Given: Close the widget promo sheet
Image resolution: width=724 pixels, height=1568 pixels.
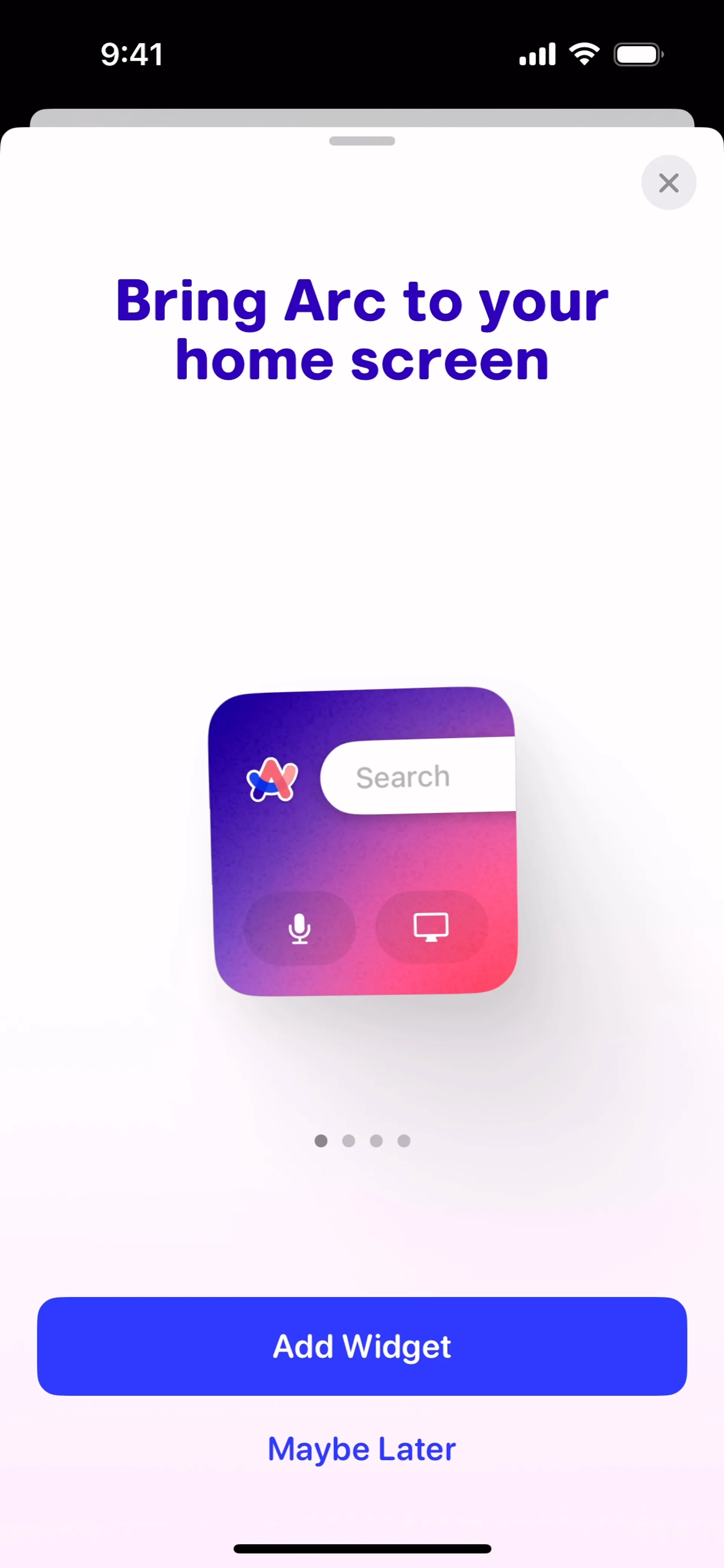Looking at the screenshot, I should click(x=668, y=182).
